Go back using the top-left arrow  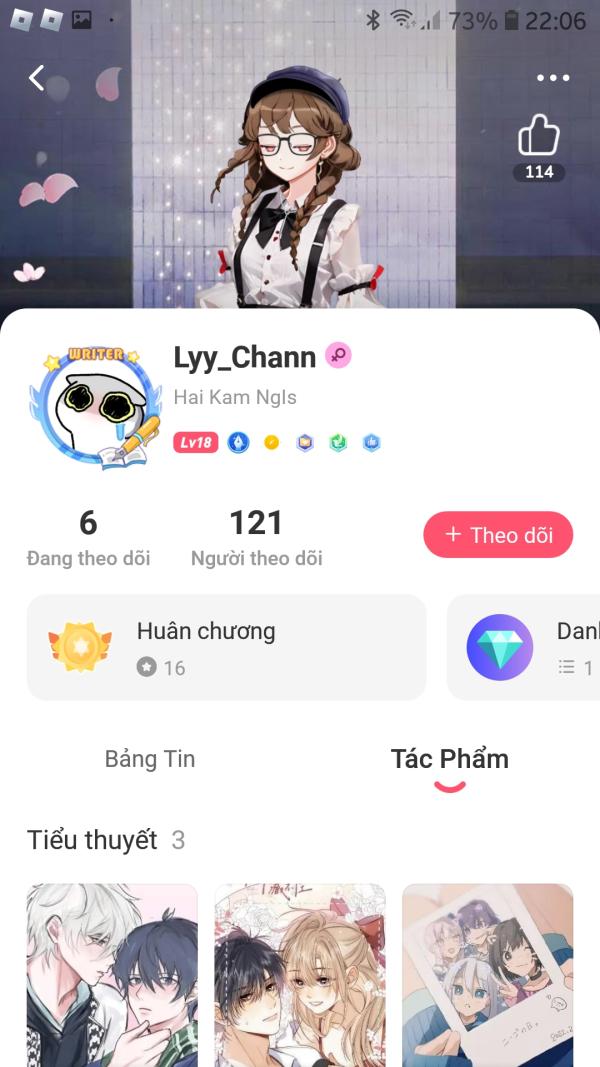click(x=37, y=78)
